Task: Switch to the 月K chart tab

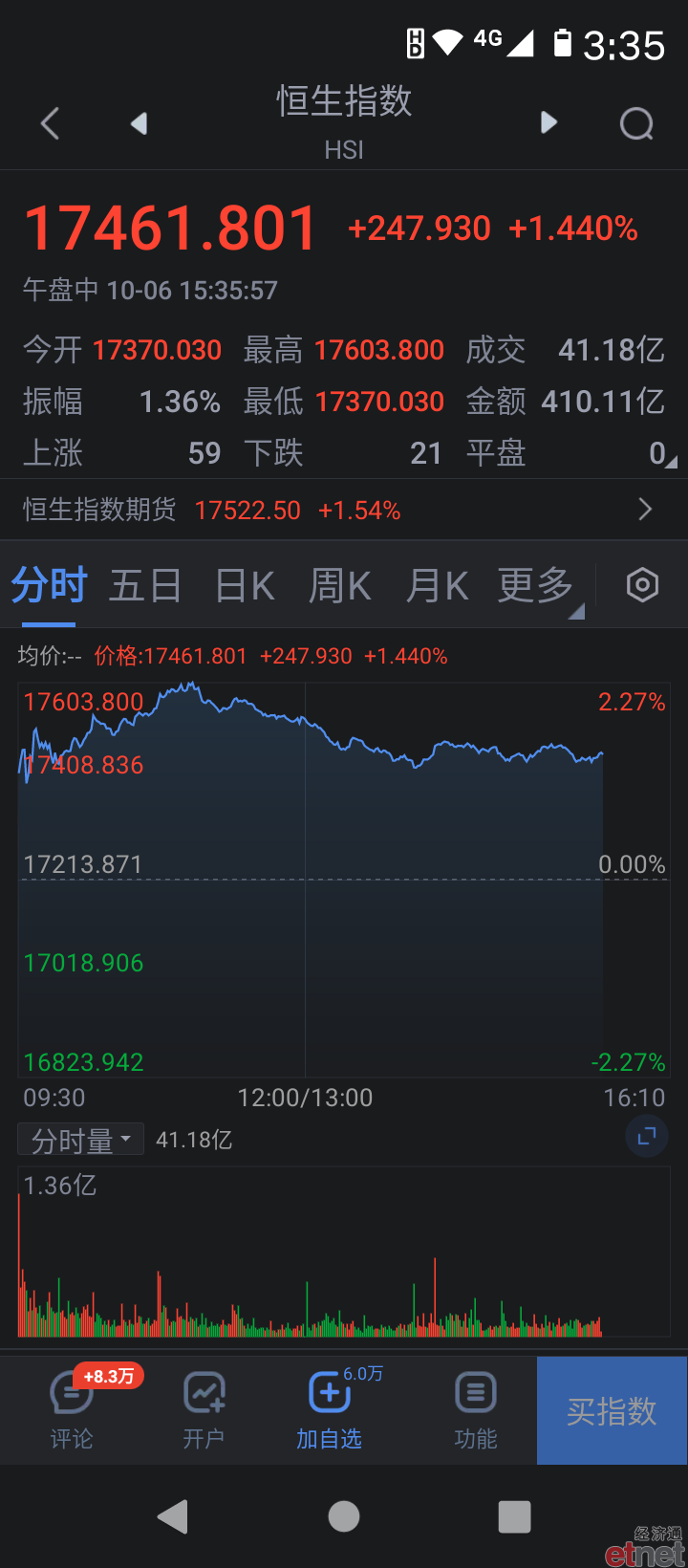Action: (437, 585)
